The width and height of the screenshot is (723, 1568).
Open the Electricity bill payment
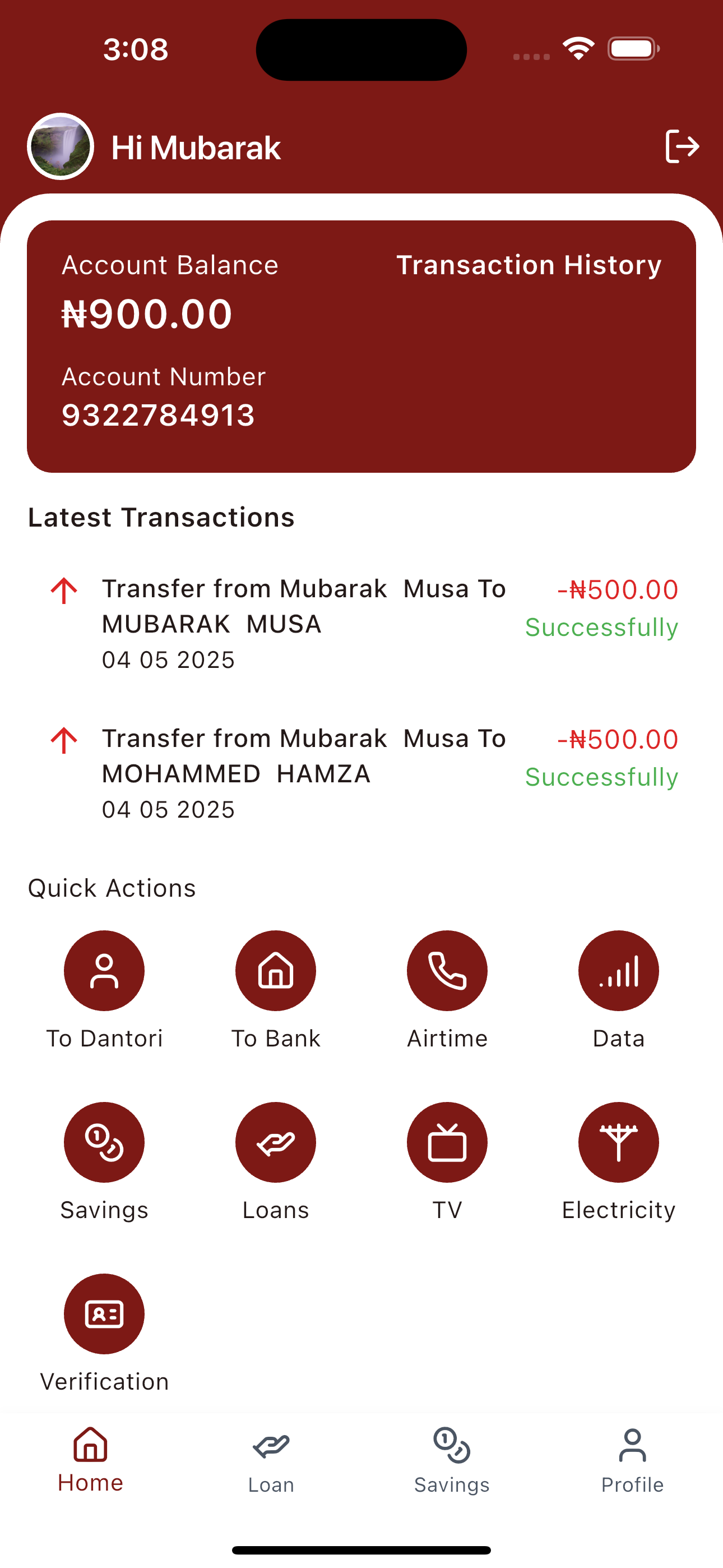click(x=618, y=1142)
